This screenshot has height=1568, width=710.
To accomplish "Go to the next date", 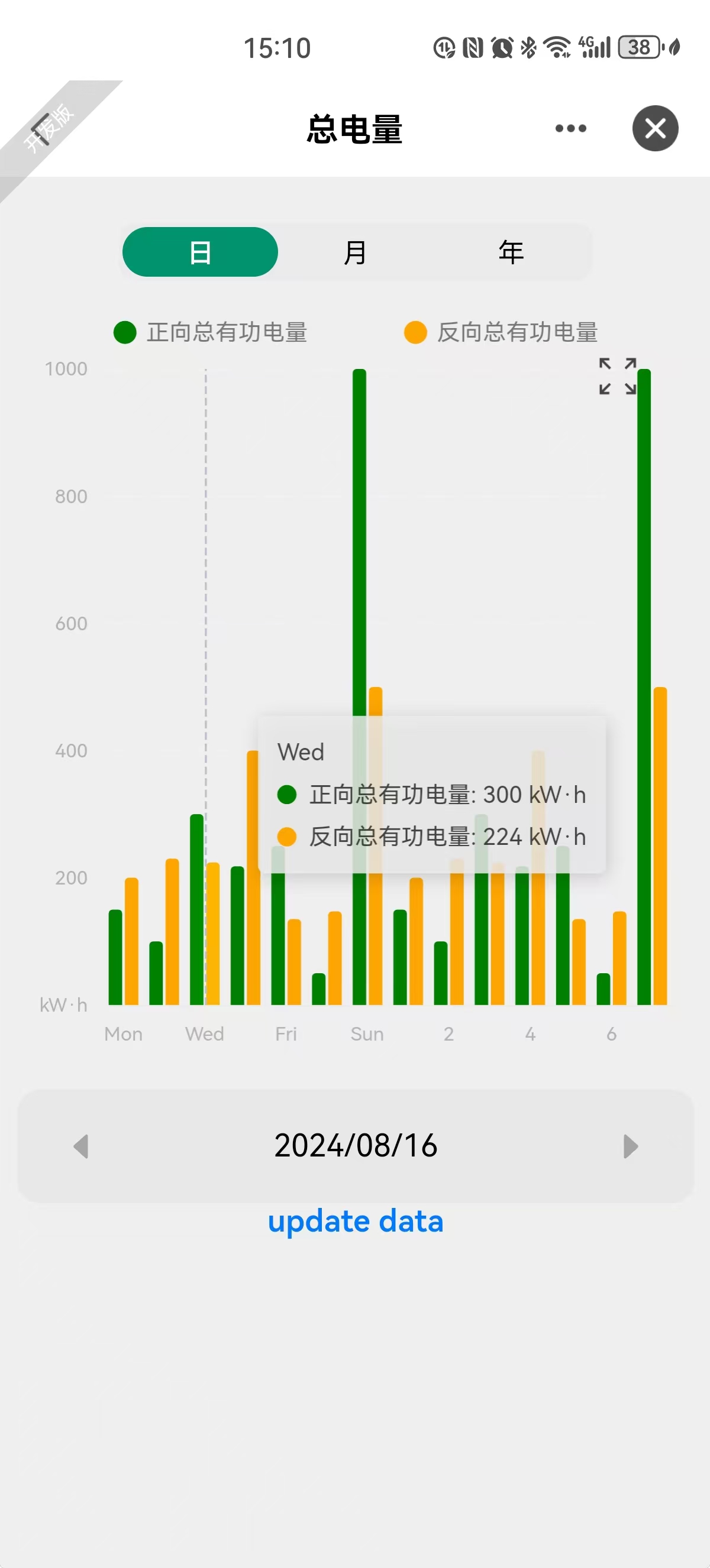I will [630, 1146].
